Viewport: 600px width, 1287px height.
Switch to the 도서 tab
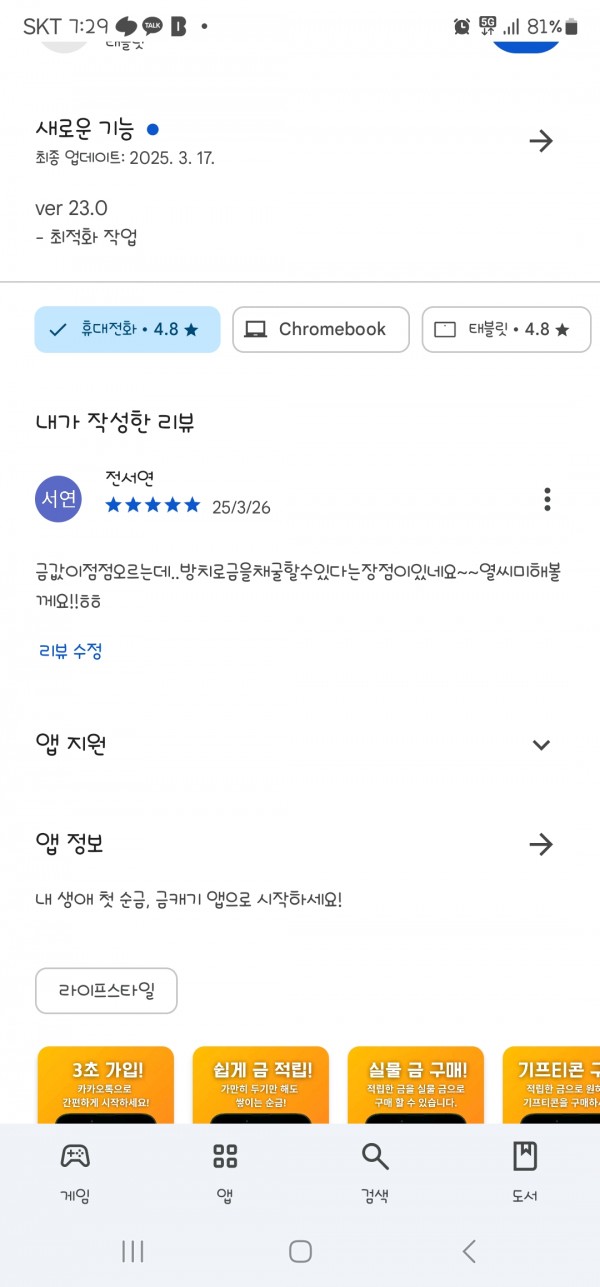click(525, 1173)
